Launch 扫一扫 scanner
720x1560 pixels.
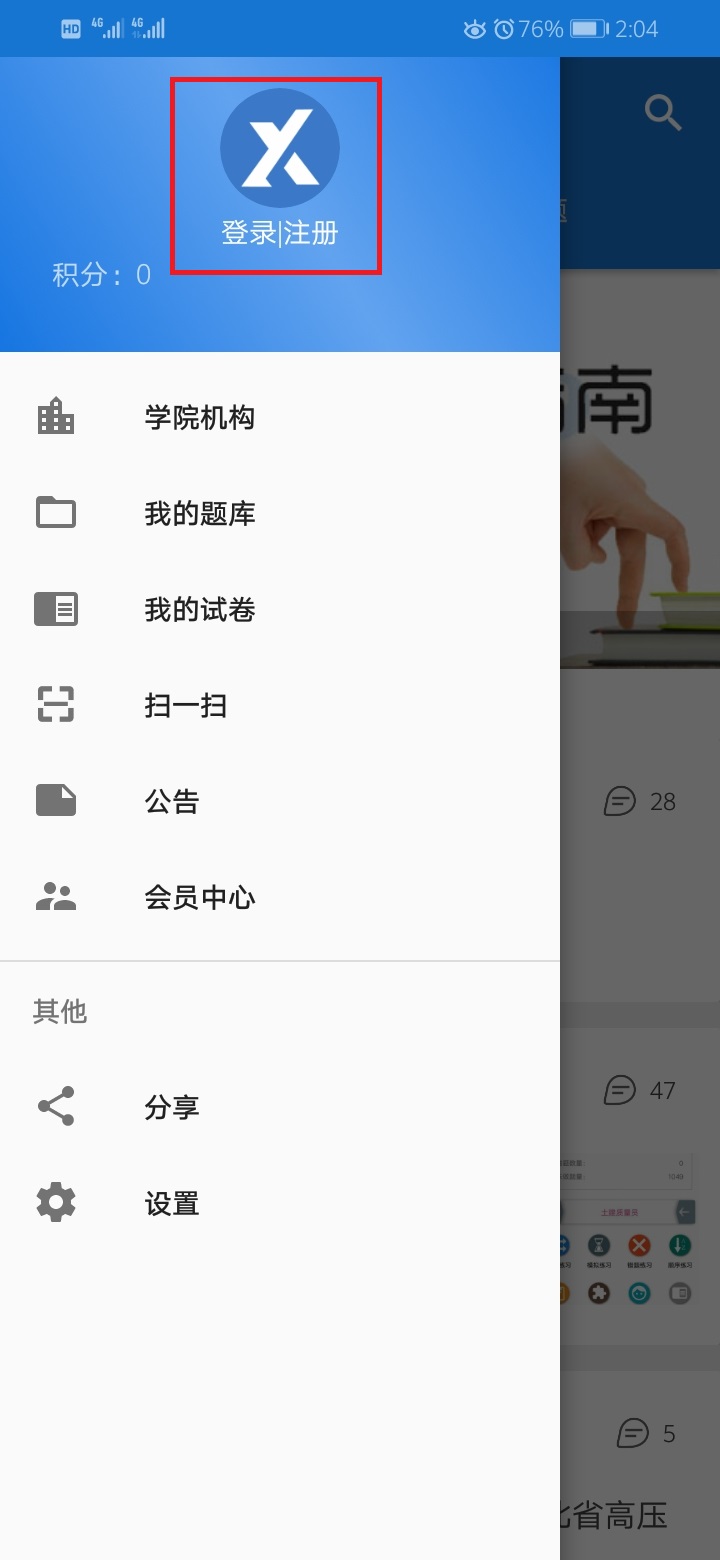point(185,705)
